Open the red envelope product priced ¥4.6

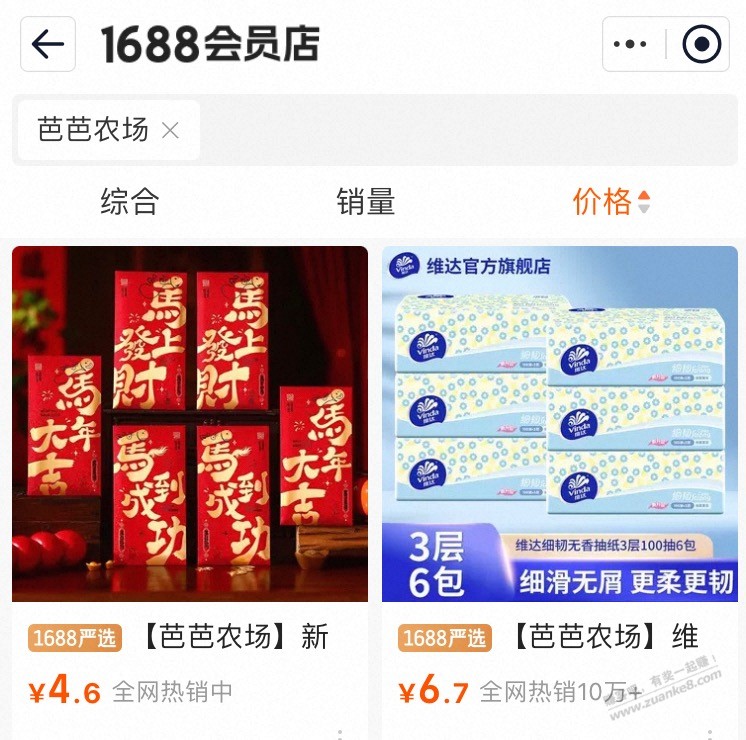[190, 424]
